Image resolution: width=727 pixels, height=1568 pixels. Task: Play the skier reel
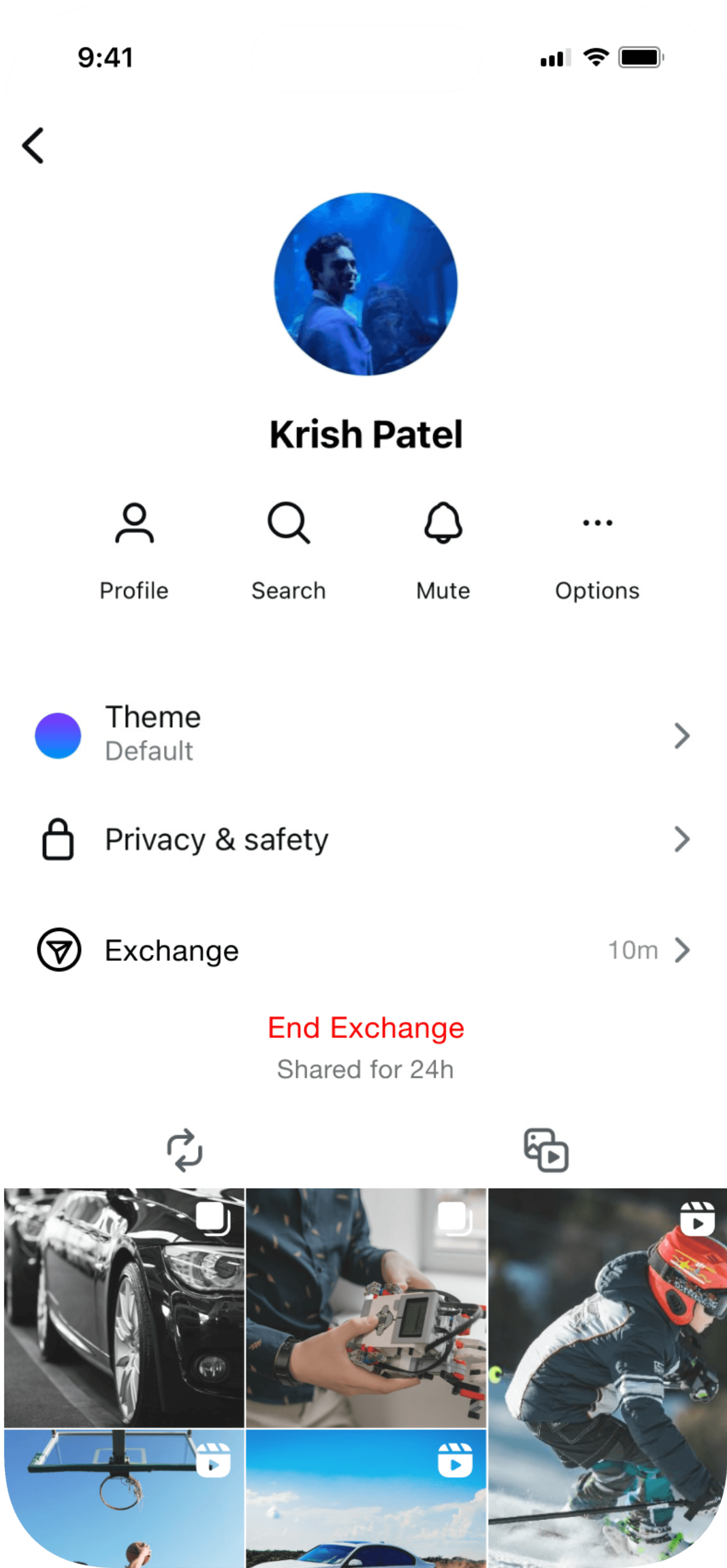point(607,1376)
